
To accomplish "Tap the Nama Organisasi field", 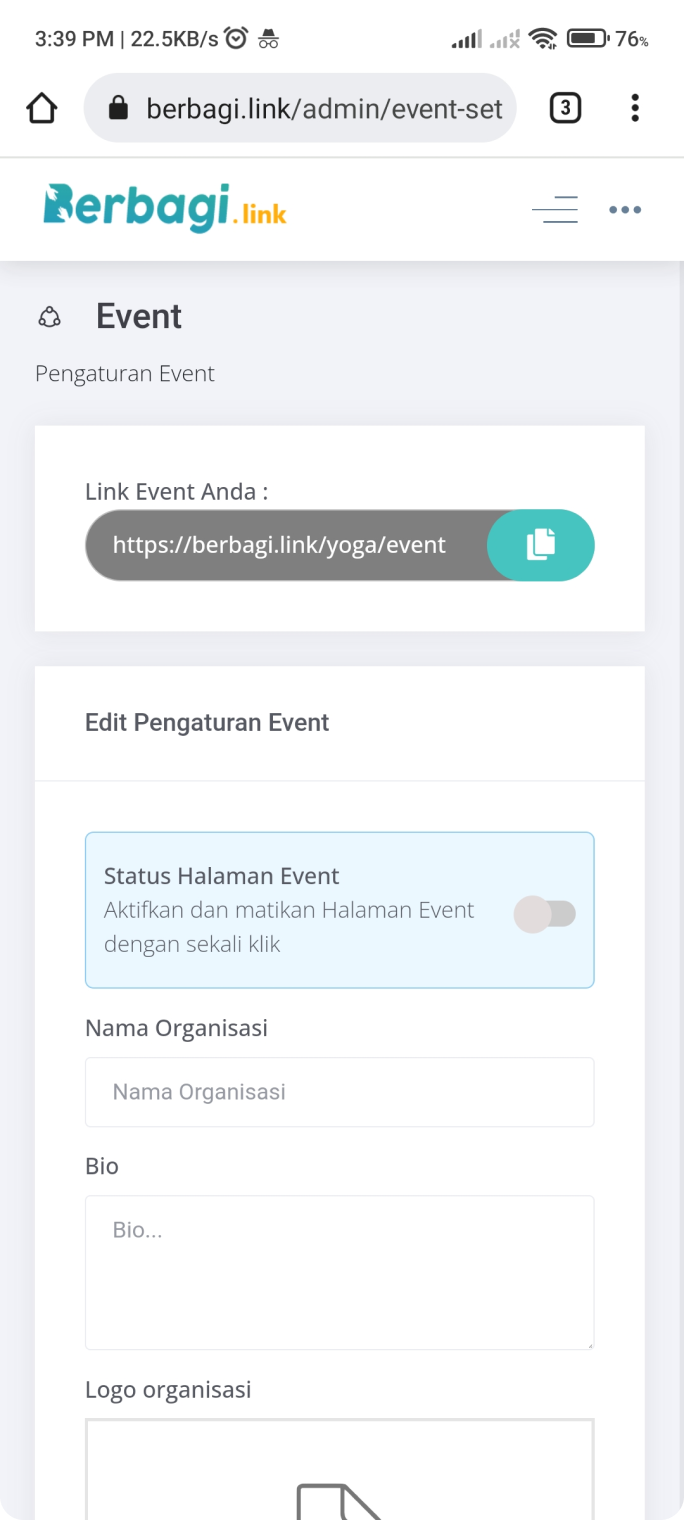I will [339, 1092].
